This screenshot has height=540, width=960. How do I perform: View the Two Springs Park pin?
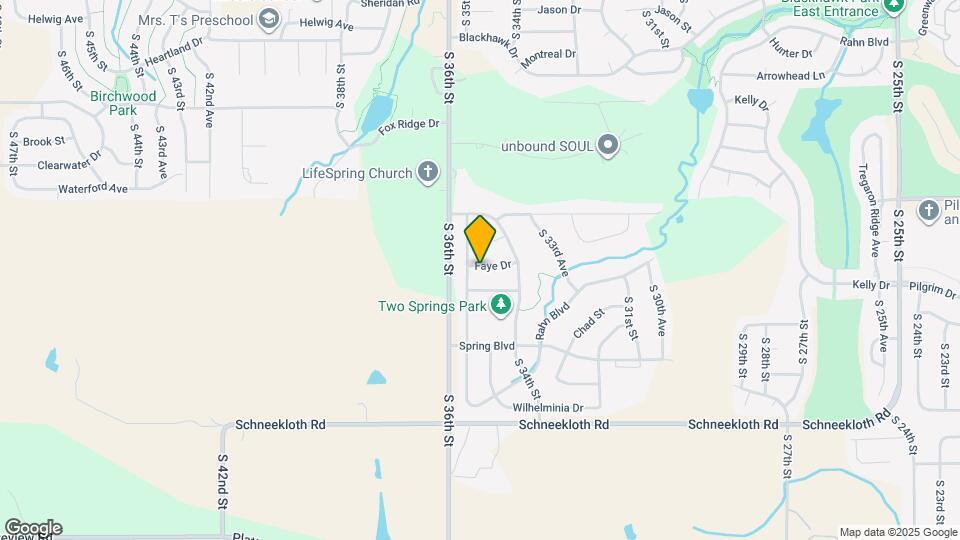click(x=501, y=305)
